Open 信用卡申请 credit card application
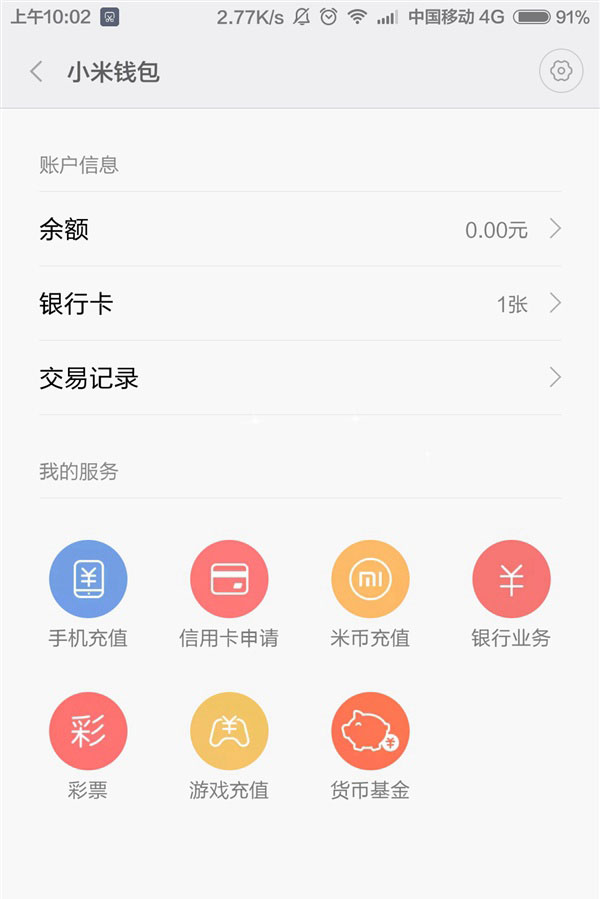This screenshot has width=600, height=899. tap(229, 580)
